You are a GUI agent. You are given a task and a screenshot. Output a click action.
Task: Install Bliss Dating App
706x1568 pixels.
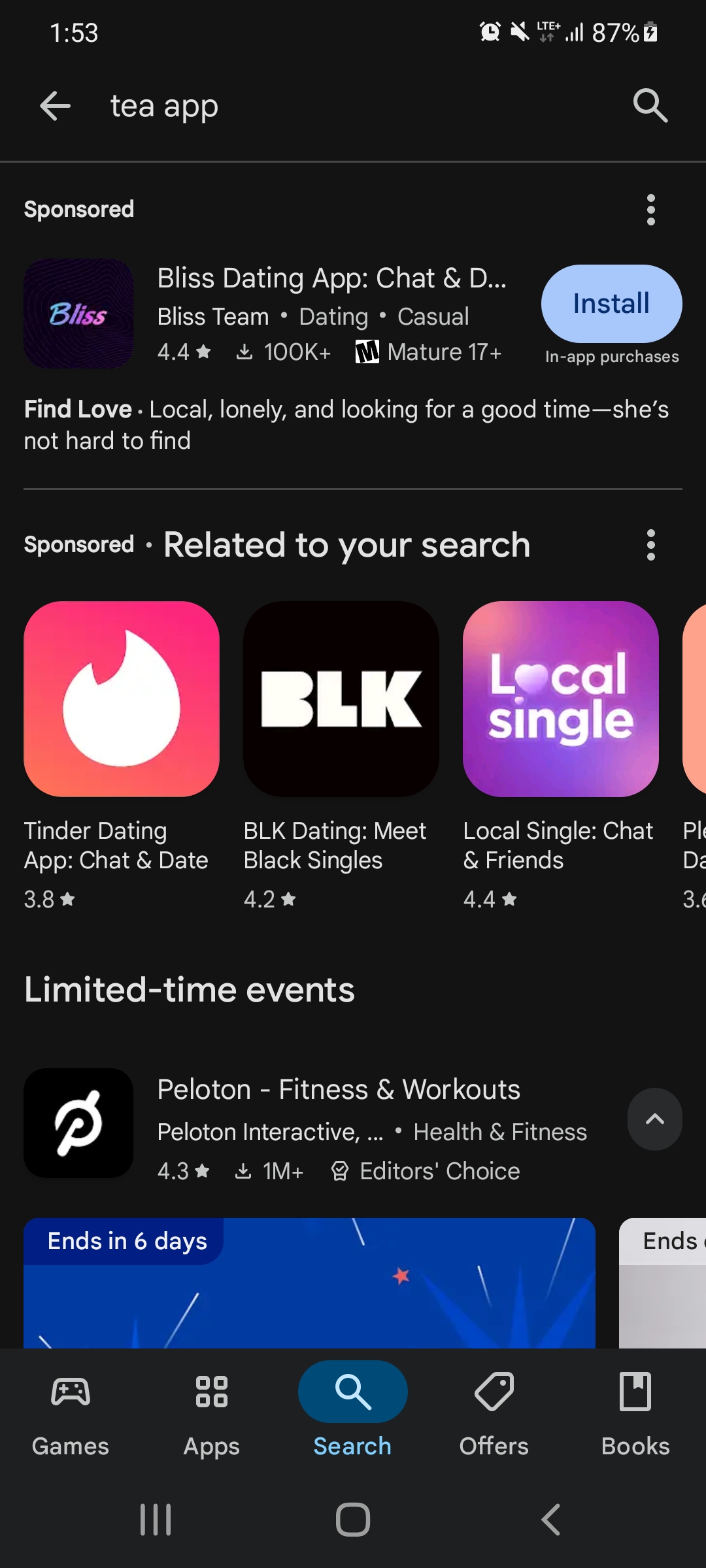coord(611,304)
